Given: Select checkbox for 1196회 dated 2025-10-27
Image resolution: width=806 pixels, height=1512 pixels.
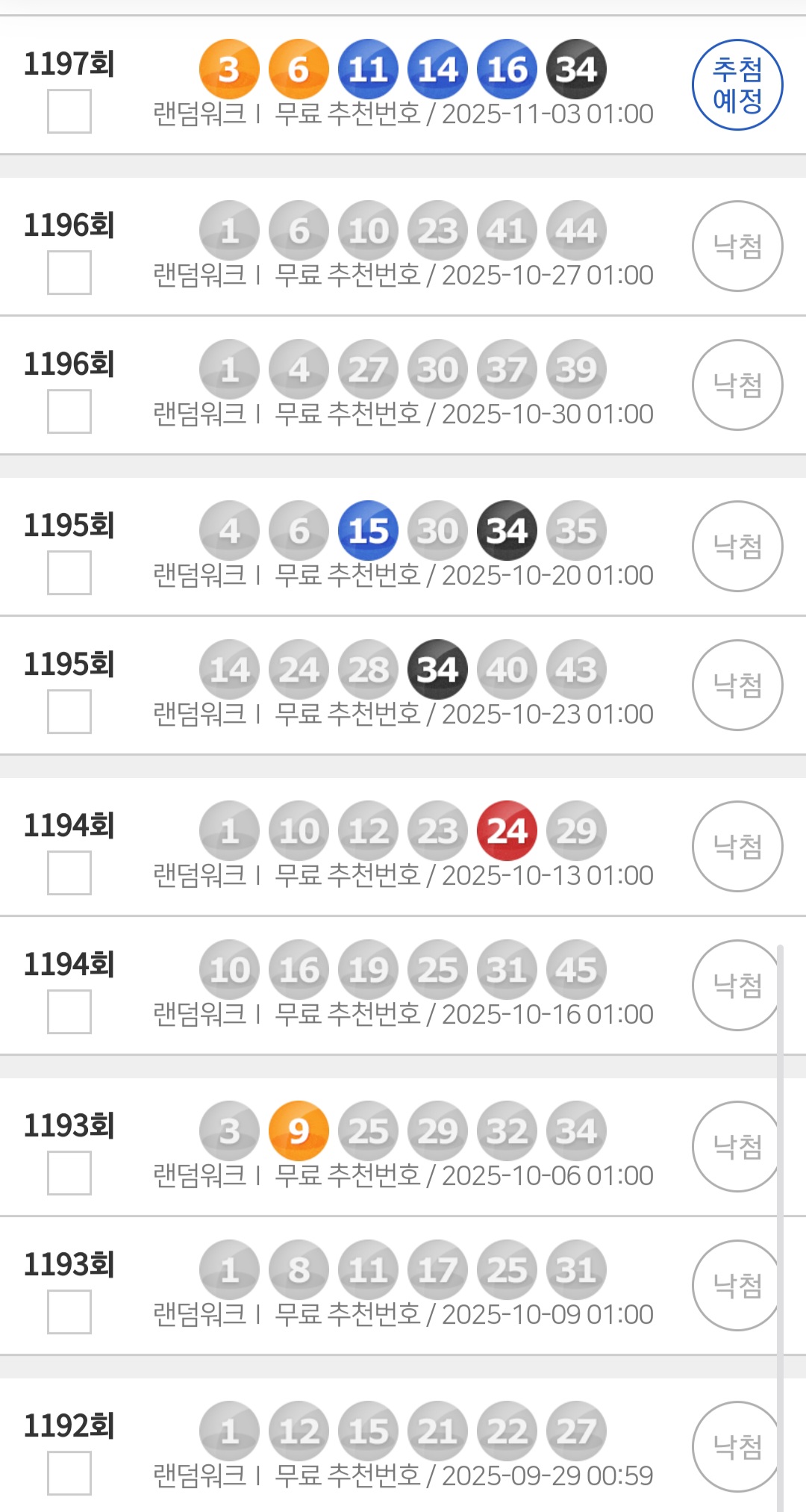Looking at the screenshot, I should 69,273.
